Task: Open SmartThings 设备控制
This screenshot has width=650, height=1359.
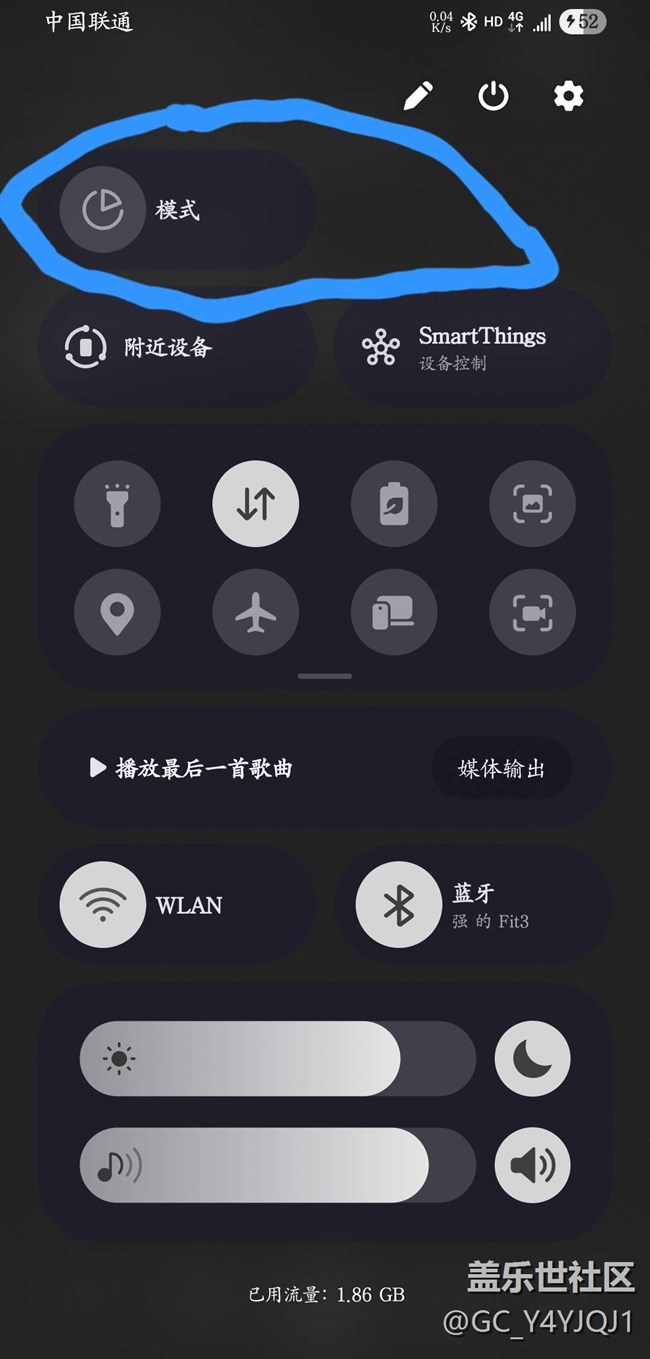Action: coord(381,347)
